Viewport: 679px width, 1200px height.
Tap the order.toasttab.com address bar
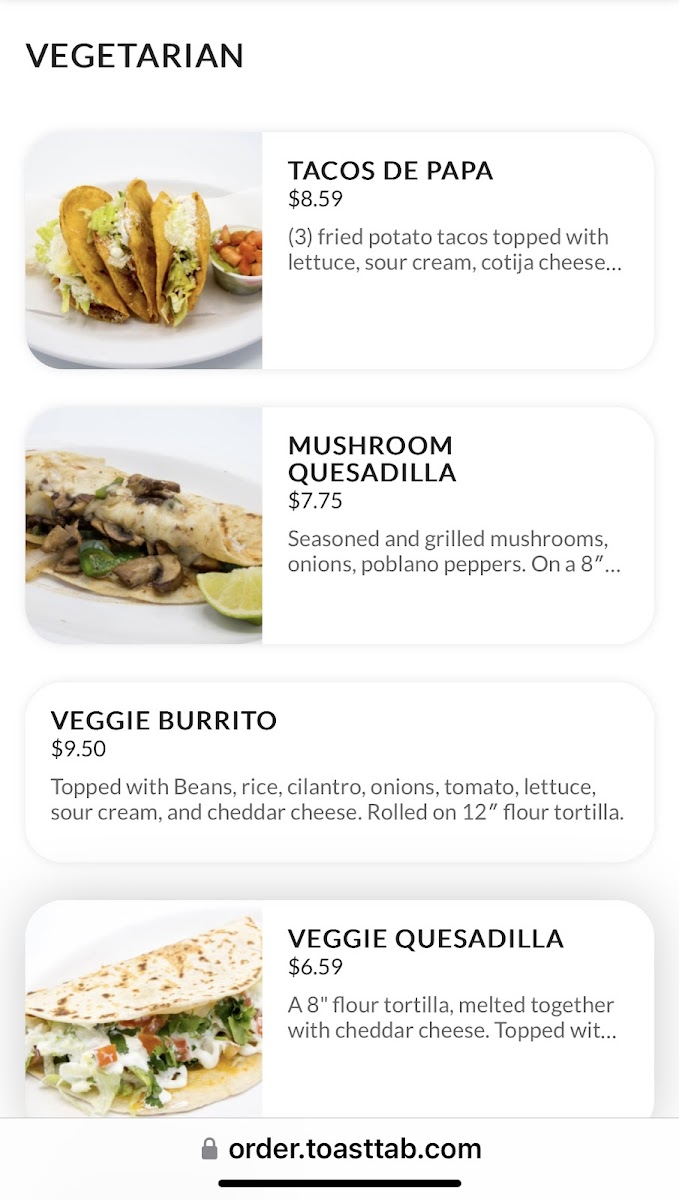coord(341,1148)
